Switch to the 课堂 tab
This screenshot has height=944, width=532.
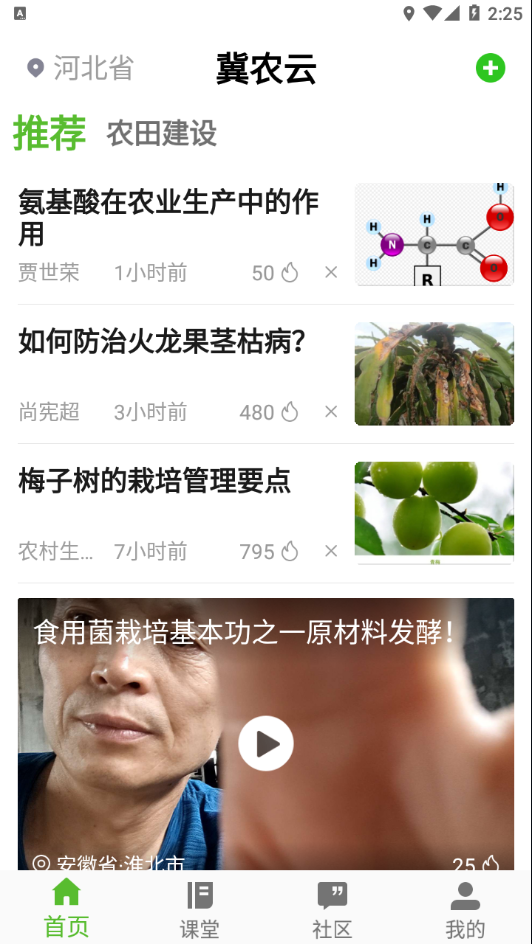pos(199,908)
